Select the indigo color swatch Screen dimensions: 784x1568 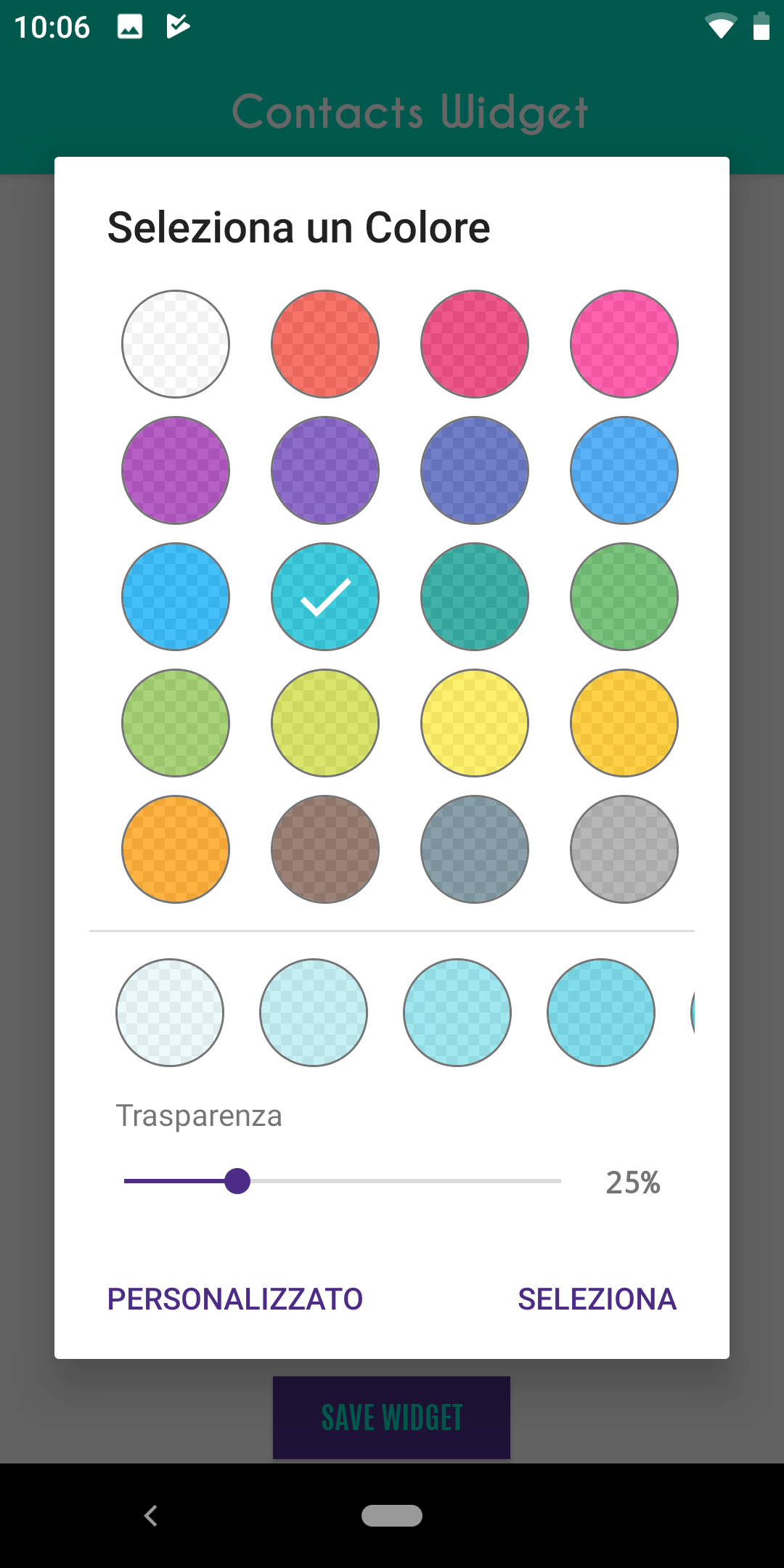coord(475,470)
